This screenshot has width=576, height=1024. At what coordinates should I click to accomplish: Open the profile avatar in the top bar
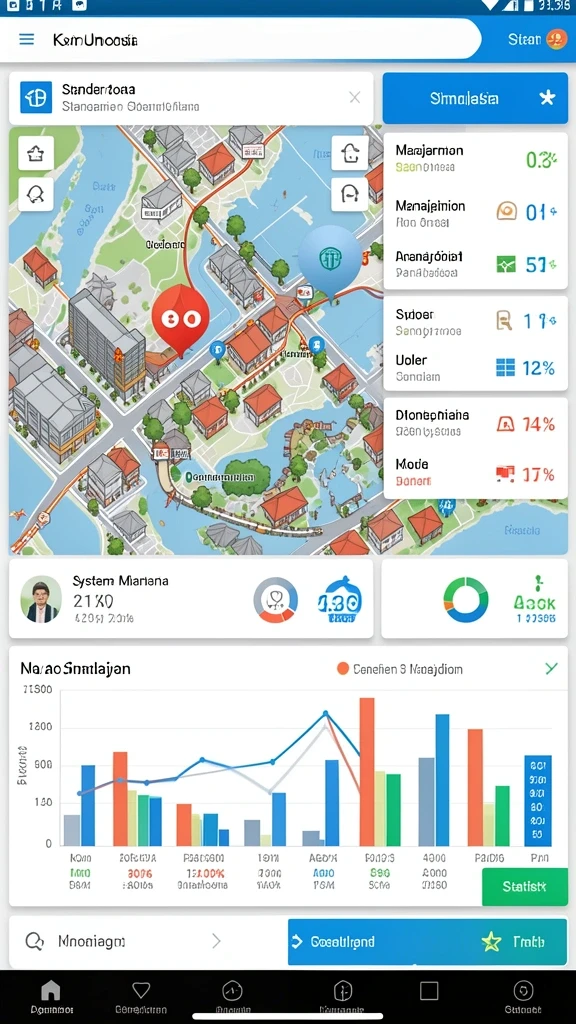[x=556, y=39]
